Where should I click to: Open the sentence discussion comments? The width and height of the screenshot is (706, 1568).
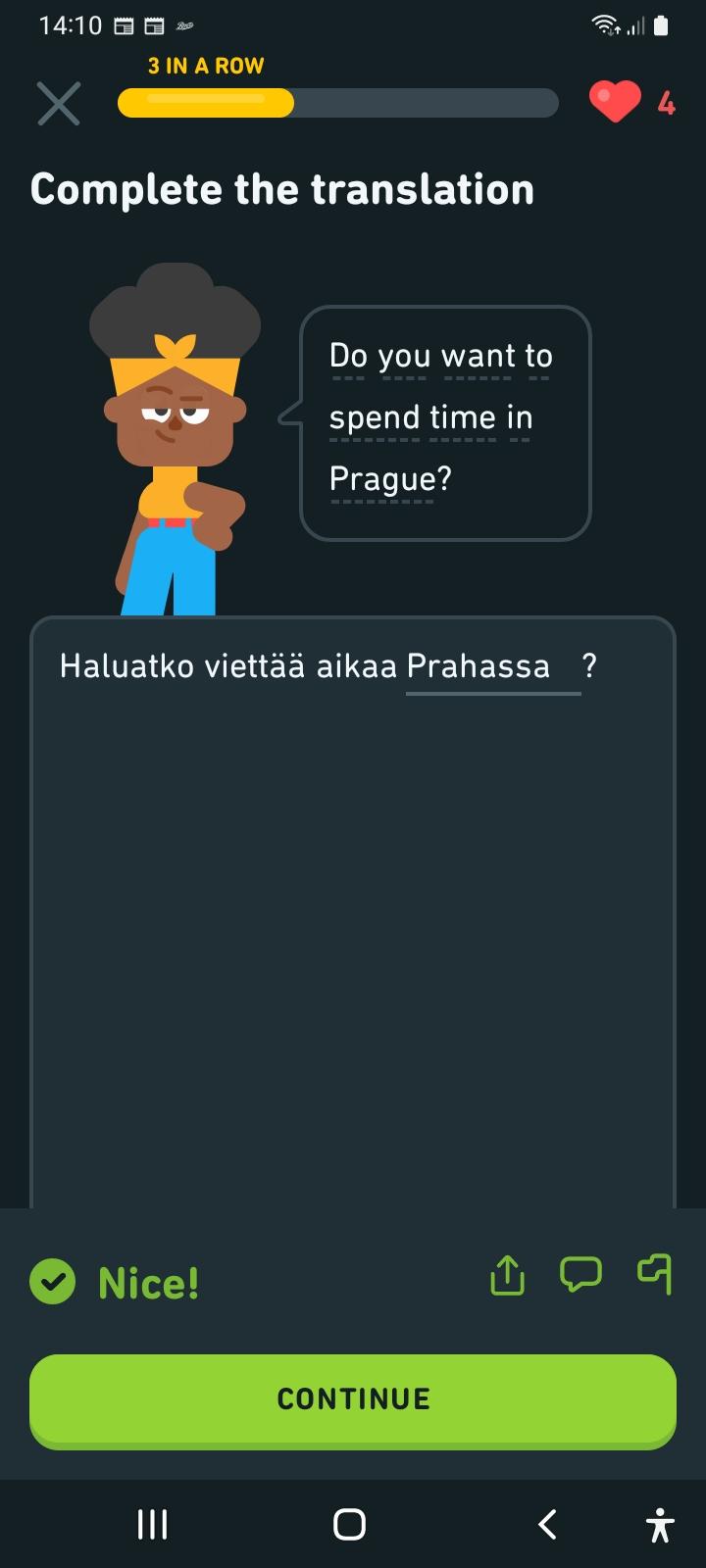coord(580,1274)
